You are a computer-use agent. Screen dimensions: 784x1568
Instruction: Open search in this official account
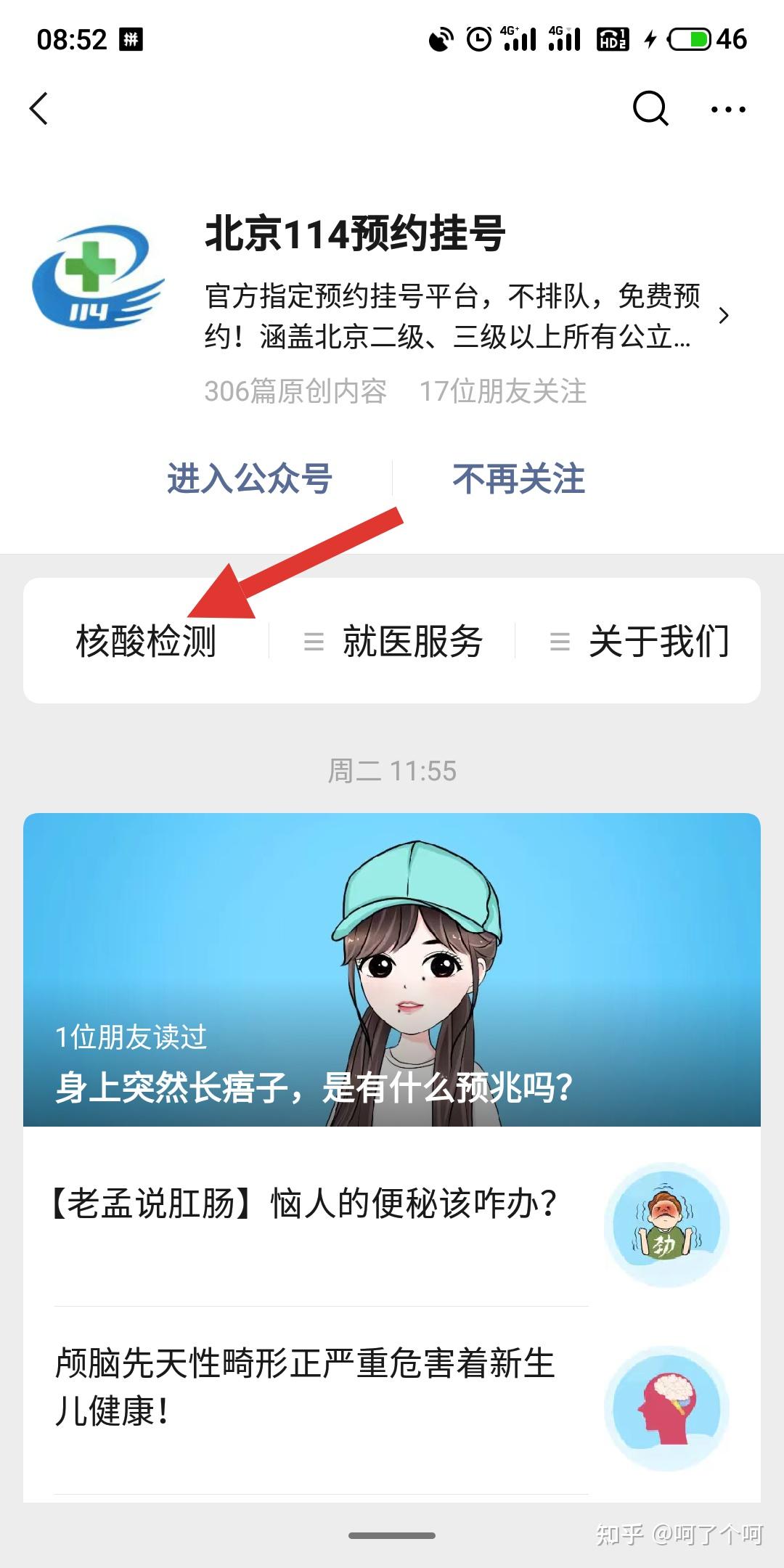coord(650,109)
